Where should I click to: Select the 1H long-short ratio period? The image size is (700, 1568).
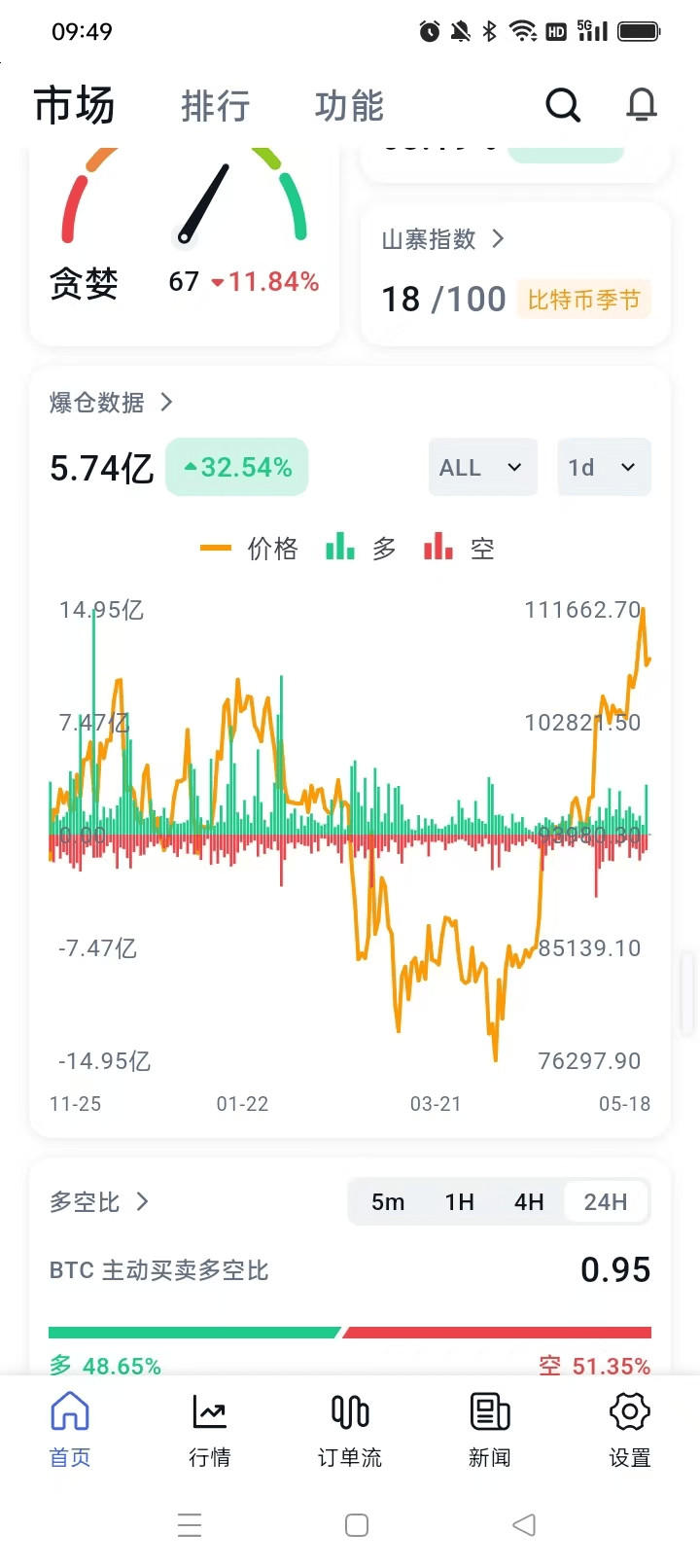(460, 1202)
